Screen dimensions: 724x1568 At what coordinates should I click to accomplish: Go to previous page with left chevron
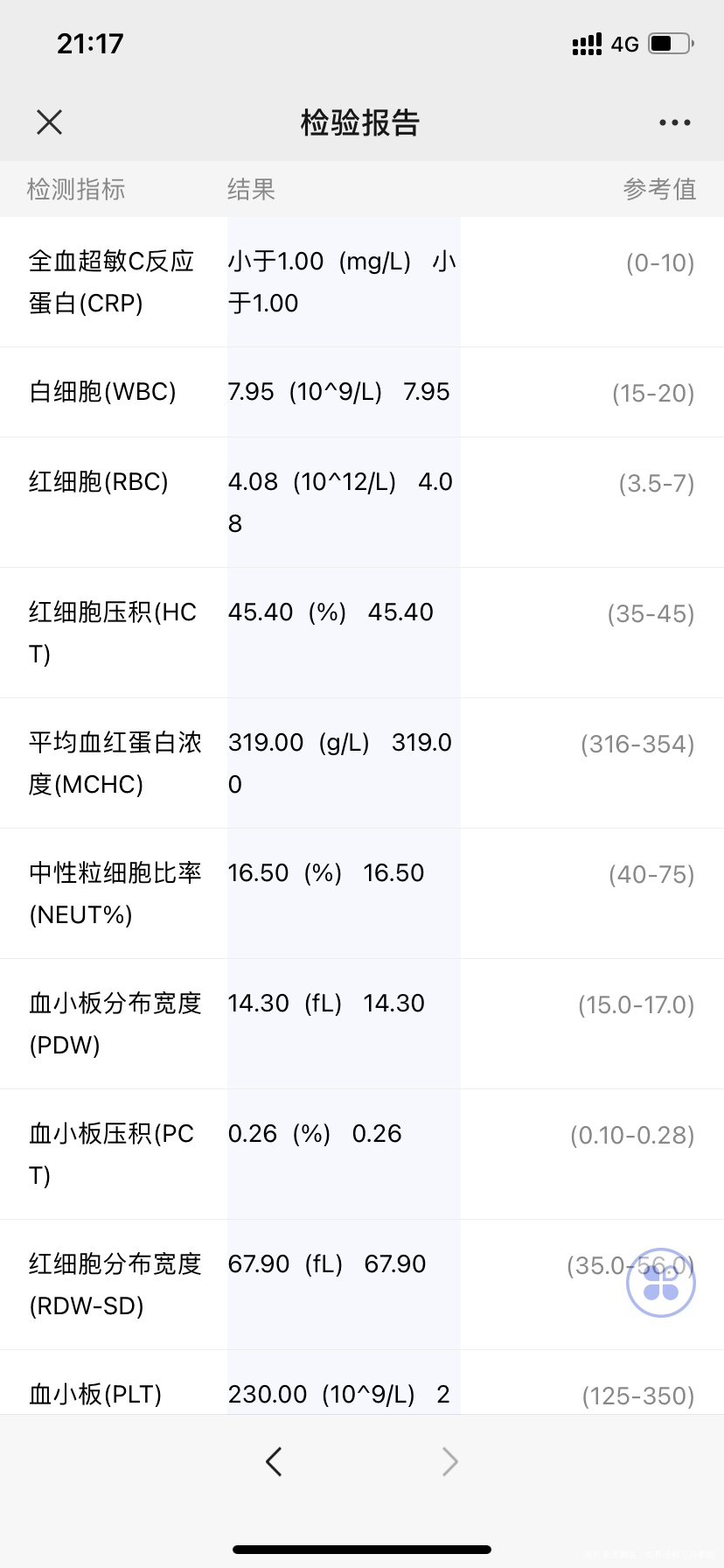pos(273,1460)
